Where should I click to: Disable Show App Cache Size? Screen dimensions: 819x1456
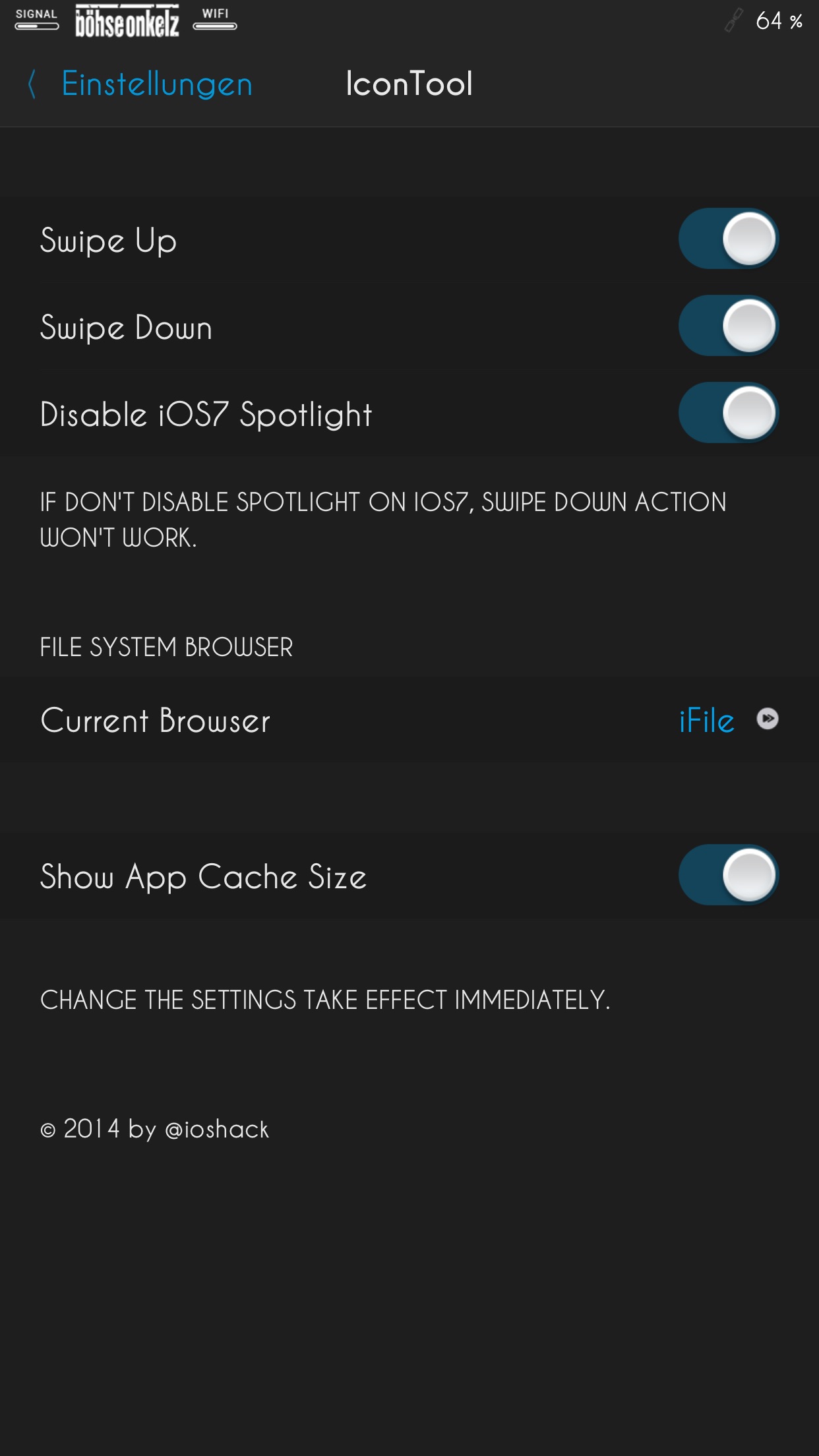[x=729, y=875]
